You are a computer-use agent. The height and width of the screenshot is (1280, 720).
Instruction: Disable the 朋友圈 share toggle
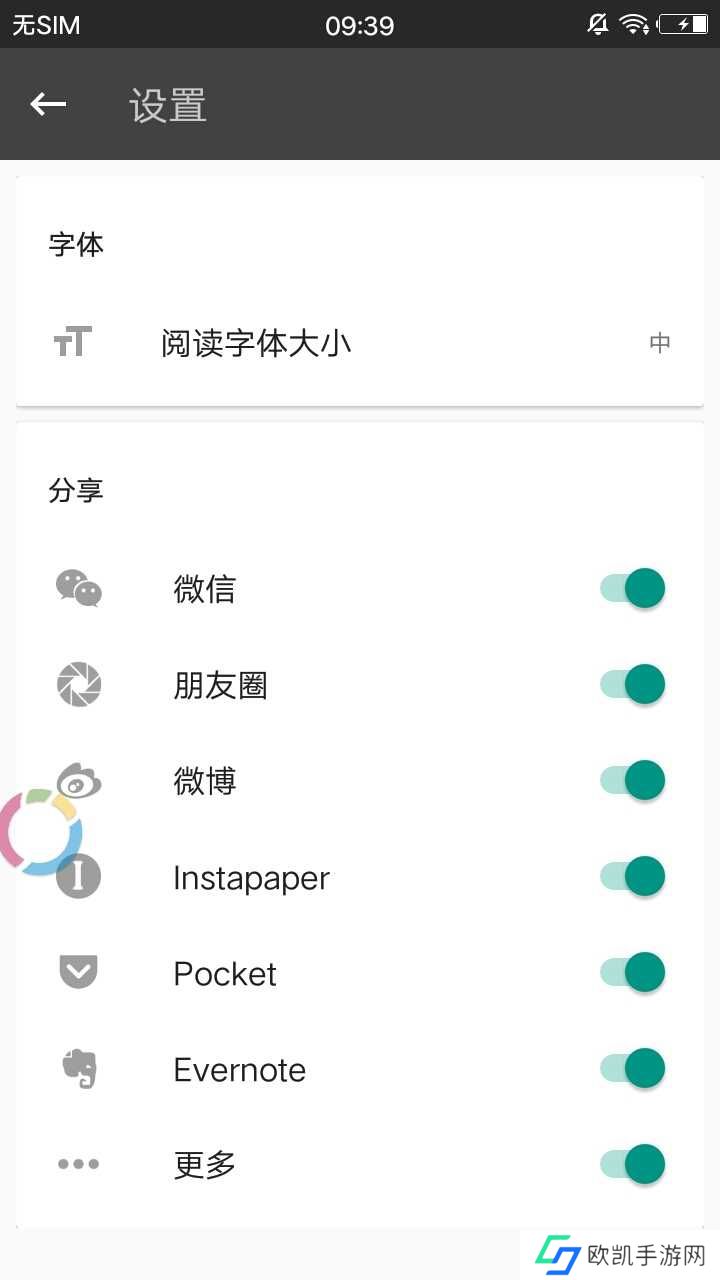(x=633, y=684)
